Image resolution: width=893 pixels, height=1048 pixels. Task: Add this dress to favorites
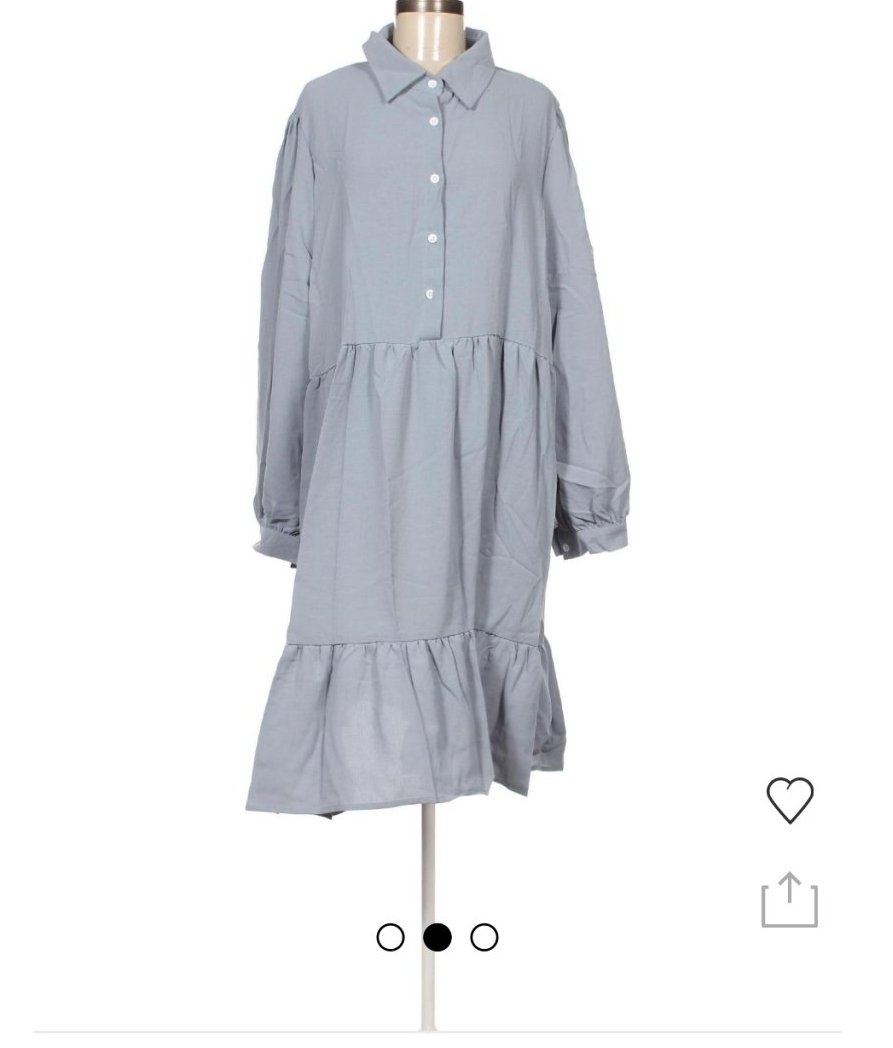pyautogui.click(x=789, y=800)
